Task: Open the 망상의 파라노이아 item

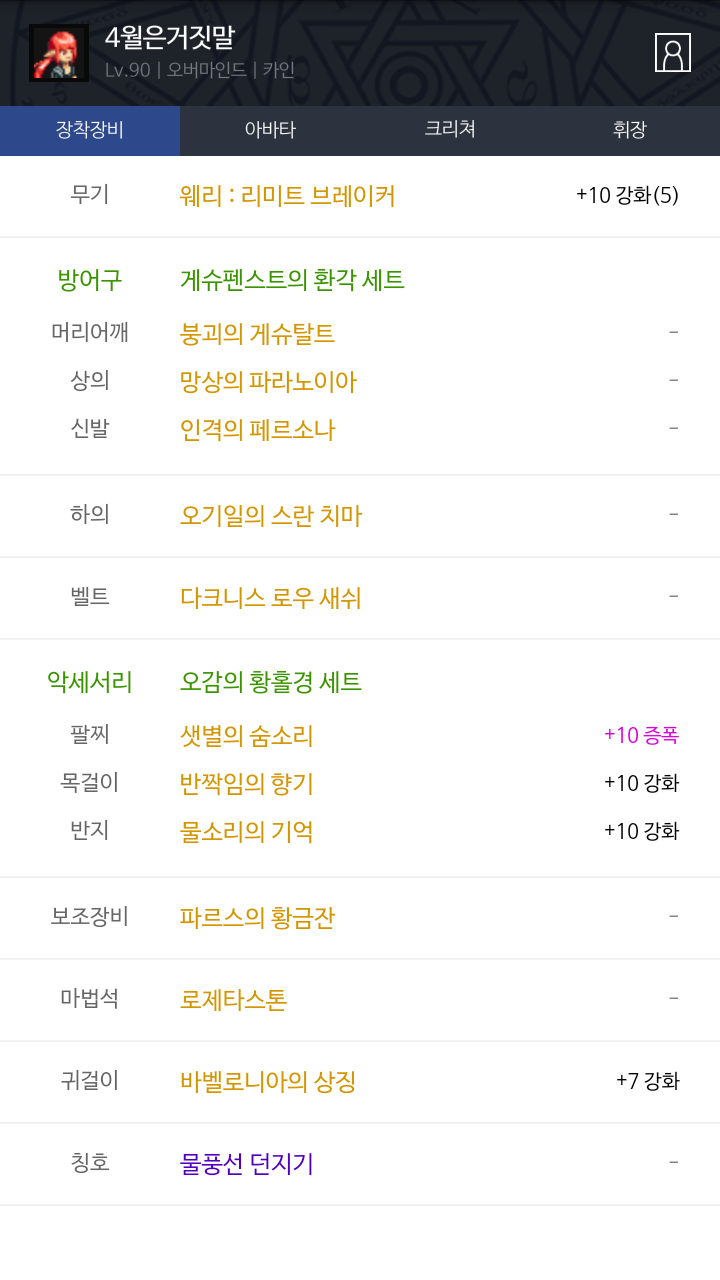Action: 268,382
